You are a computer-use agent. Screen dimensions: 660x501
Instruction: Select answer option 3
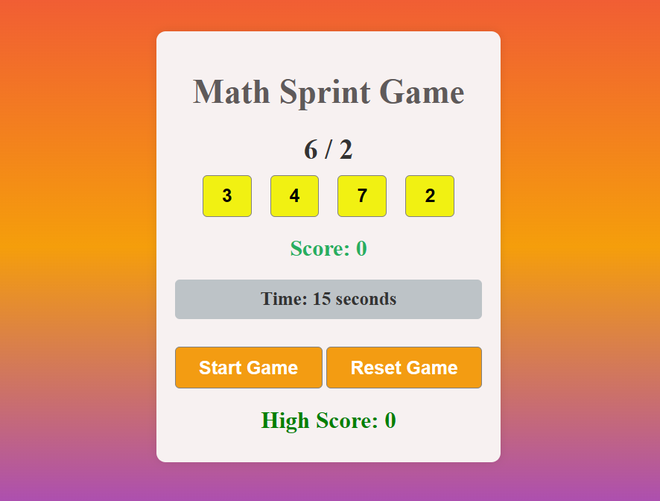pos(227,196)
